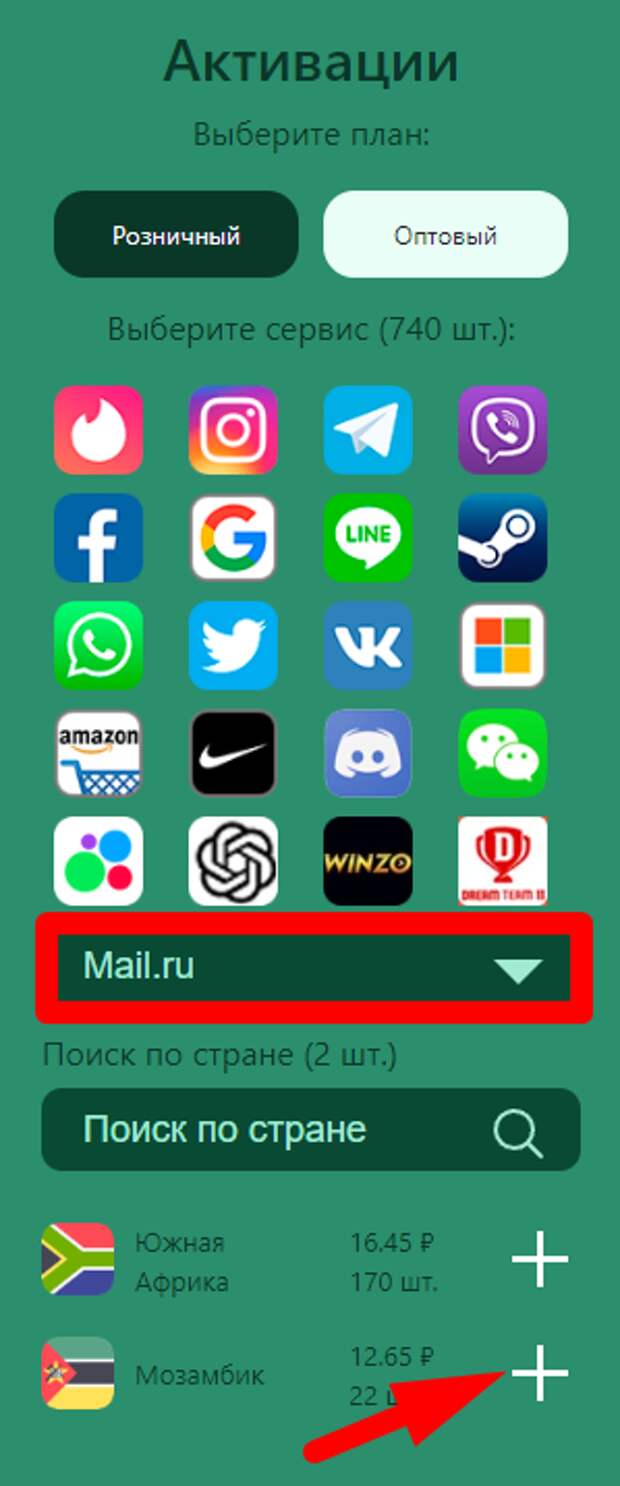Choose the Instagram service
The width and height of the screenshot is (620, 1486).
(233, 430)
